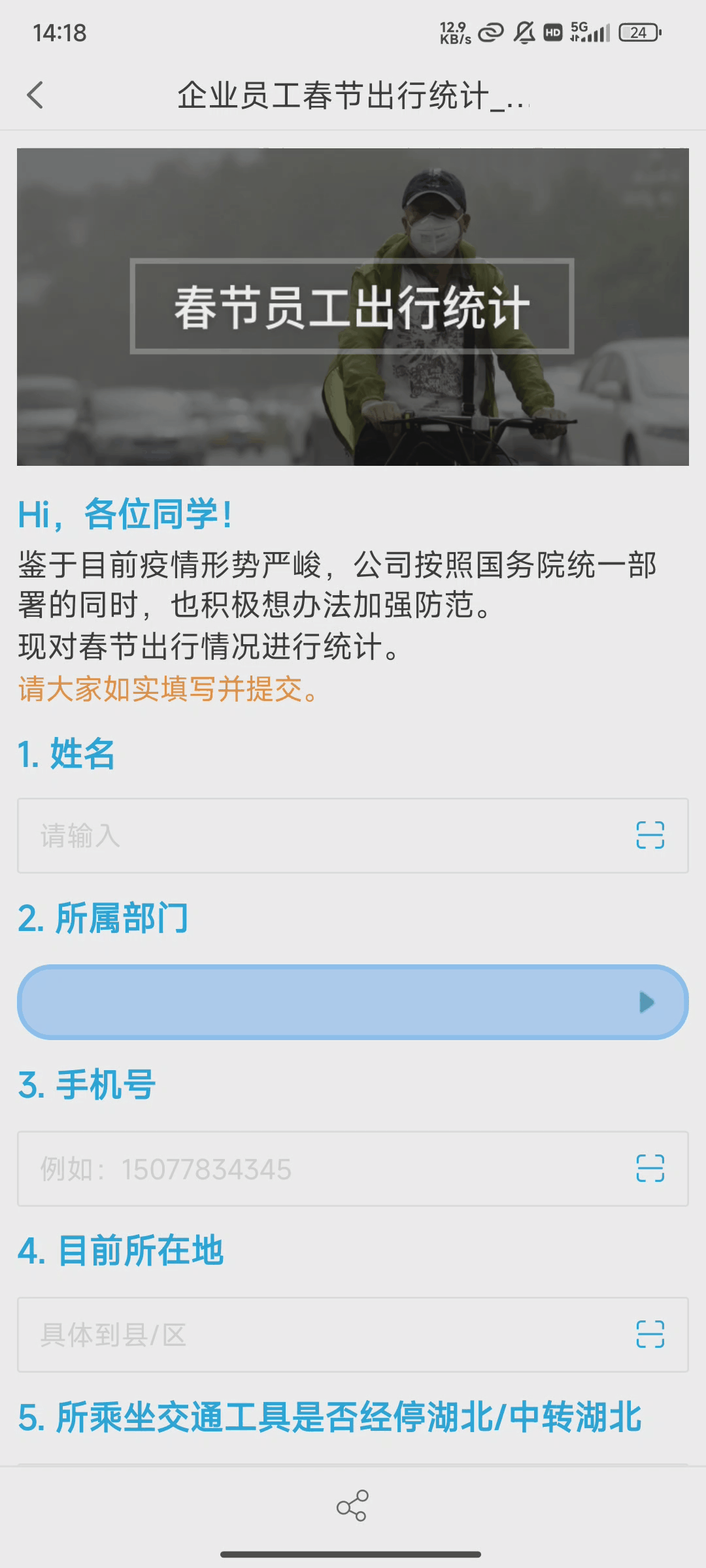Open the 所属部门 dropdown selector
706x1568 pixels.
pos(353,1002)
